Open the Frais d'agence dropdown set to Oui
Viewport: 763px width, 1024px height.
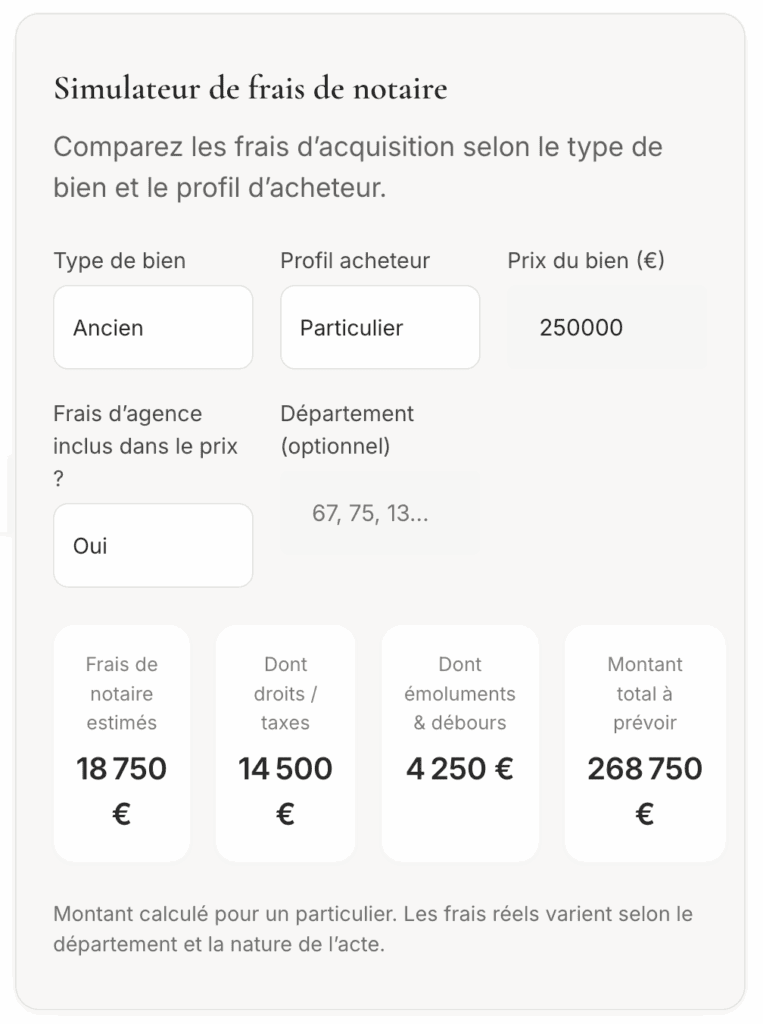coord(152,545)
